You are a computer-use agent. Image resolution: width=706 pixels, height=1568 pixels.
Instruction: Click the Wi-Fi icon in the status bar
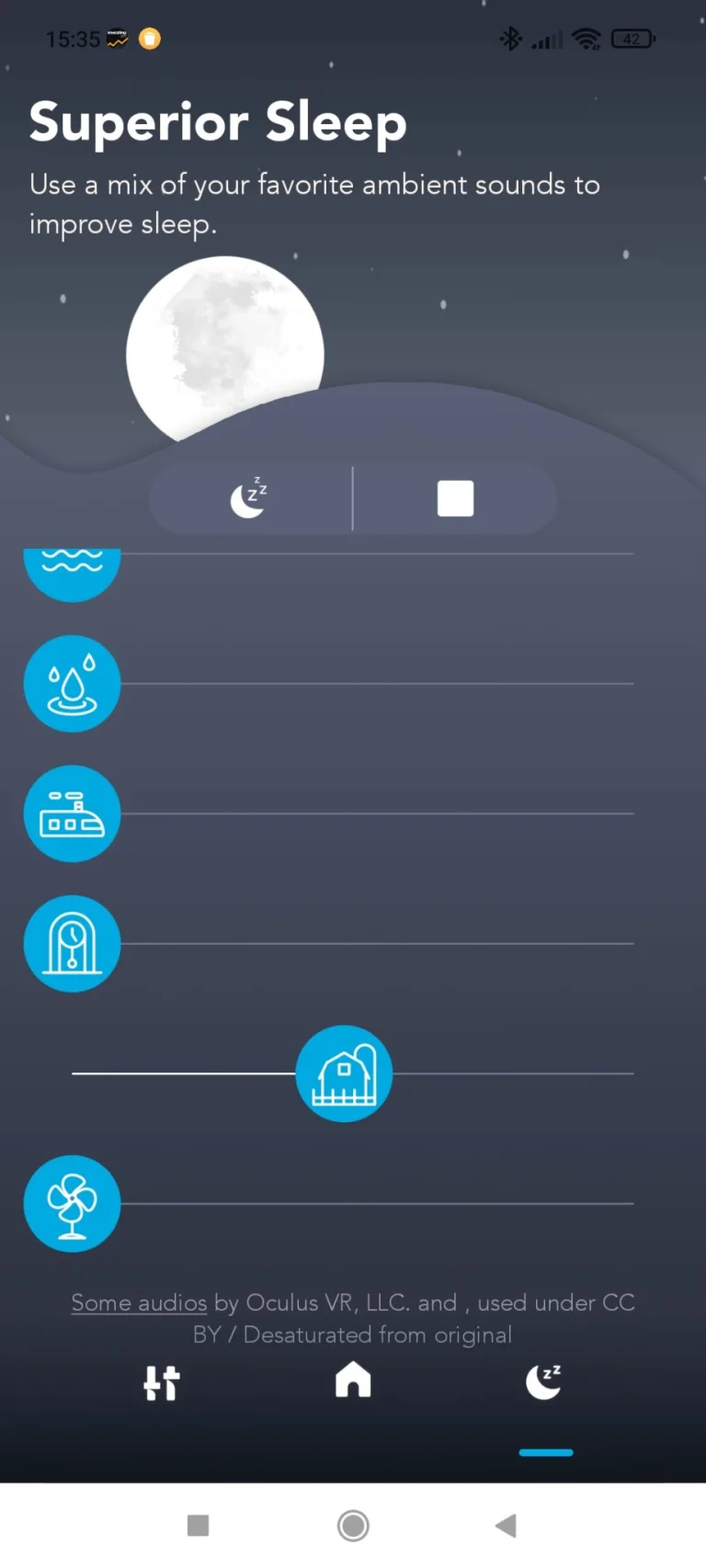pyautogui.click(x=586, y=39)
